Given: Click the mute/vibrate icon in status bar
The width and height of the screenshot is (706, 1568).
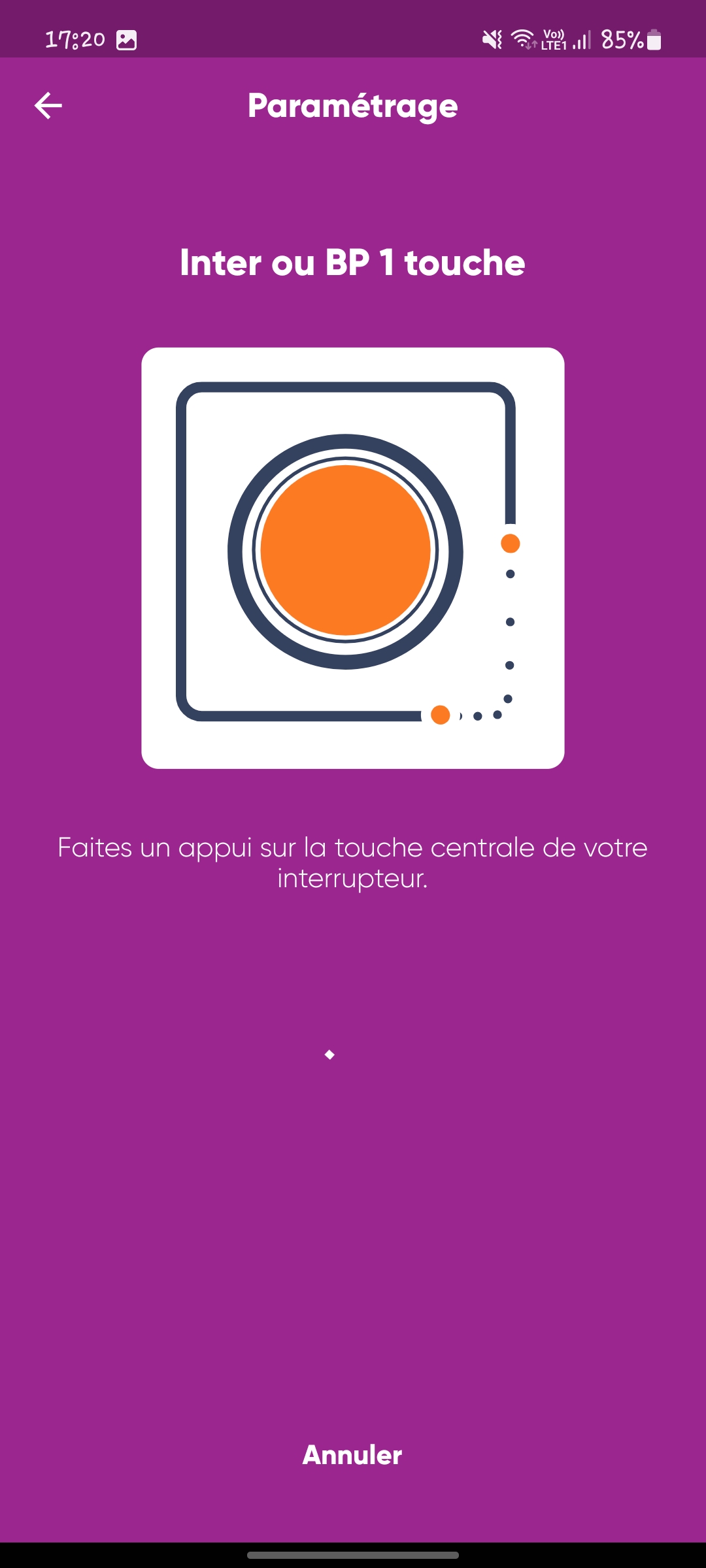Looking at the screenshot, I should click(492, 38).
